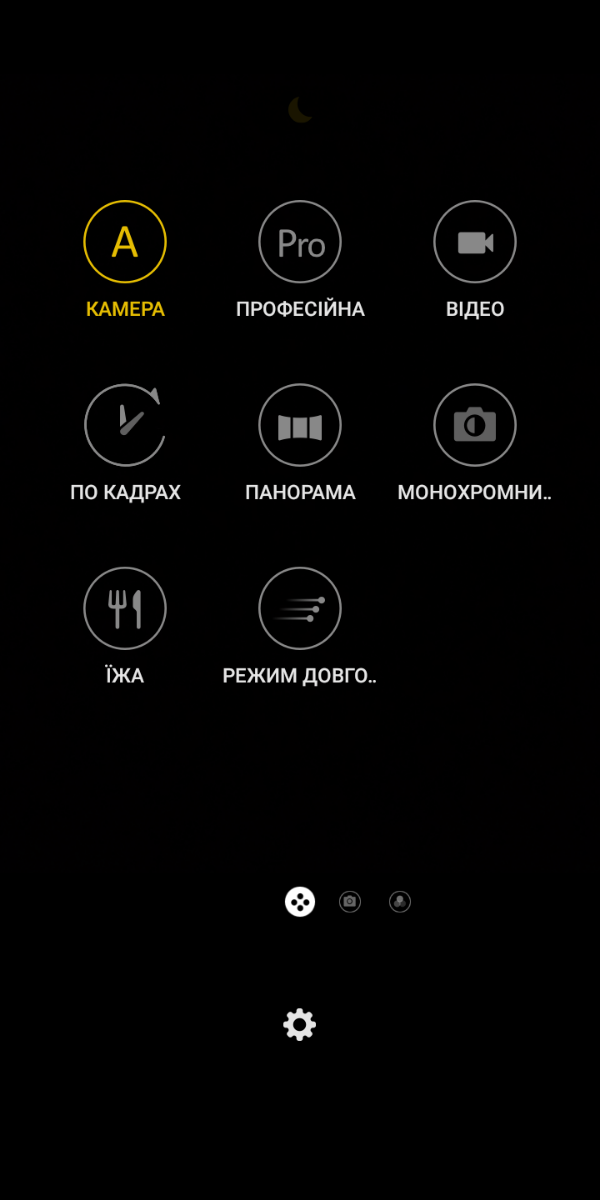Choose the ВІДЕО mode
This screenshot has height=1200, width=600.
[x=475, y=242]
